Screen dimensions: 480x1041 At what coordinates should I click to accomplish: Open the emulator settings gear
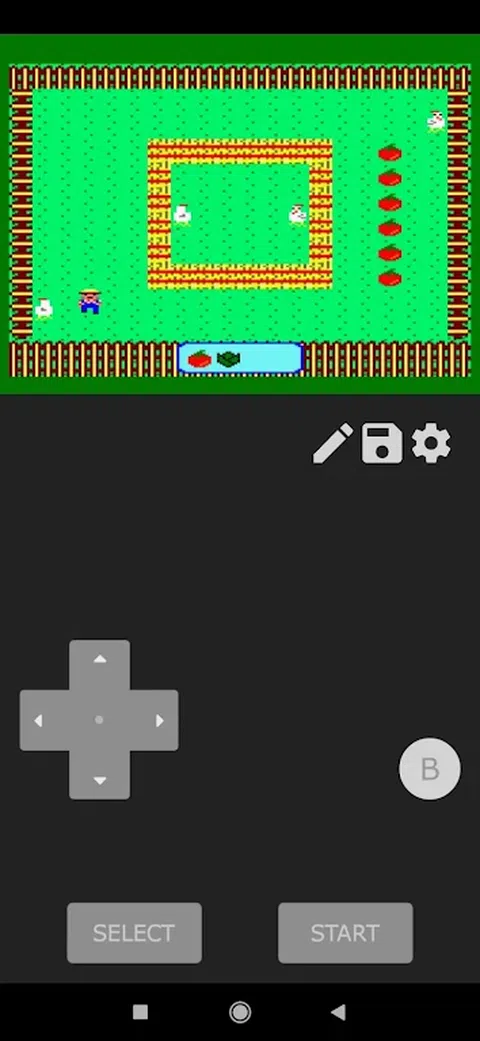(x=432, y=443)
